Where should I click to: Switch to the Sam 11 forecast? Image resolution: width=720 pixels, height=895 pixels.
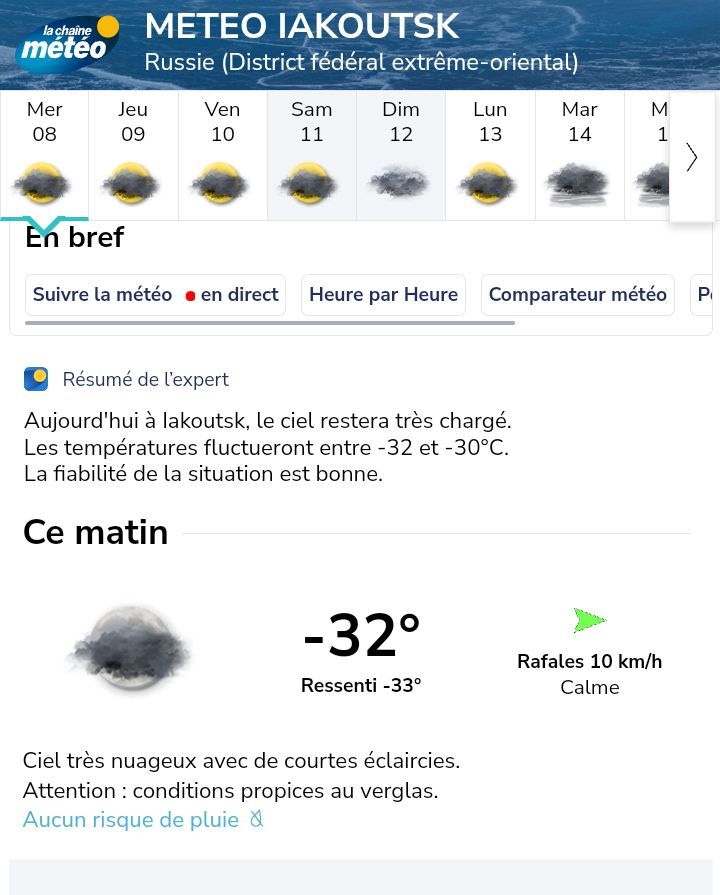[x=311, y=155]
